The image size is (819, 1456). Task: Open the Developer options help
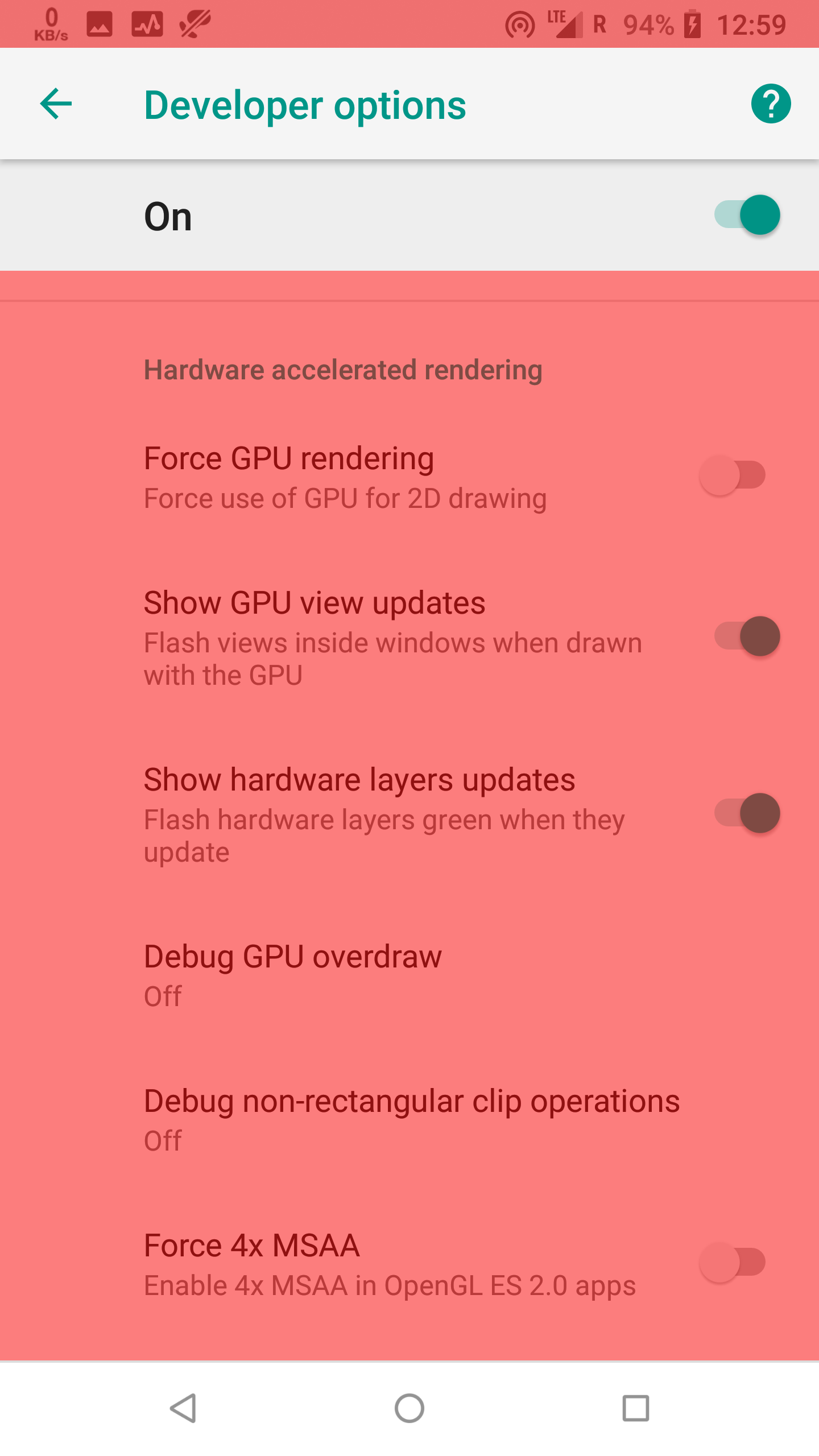(771, 104)
